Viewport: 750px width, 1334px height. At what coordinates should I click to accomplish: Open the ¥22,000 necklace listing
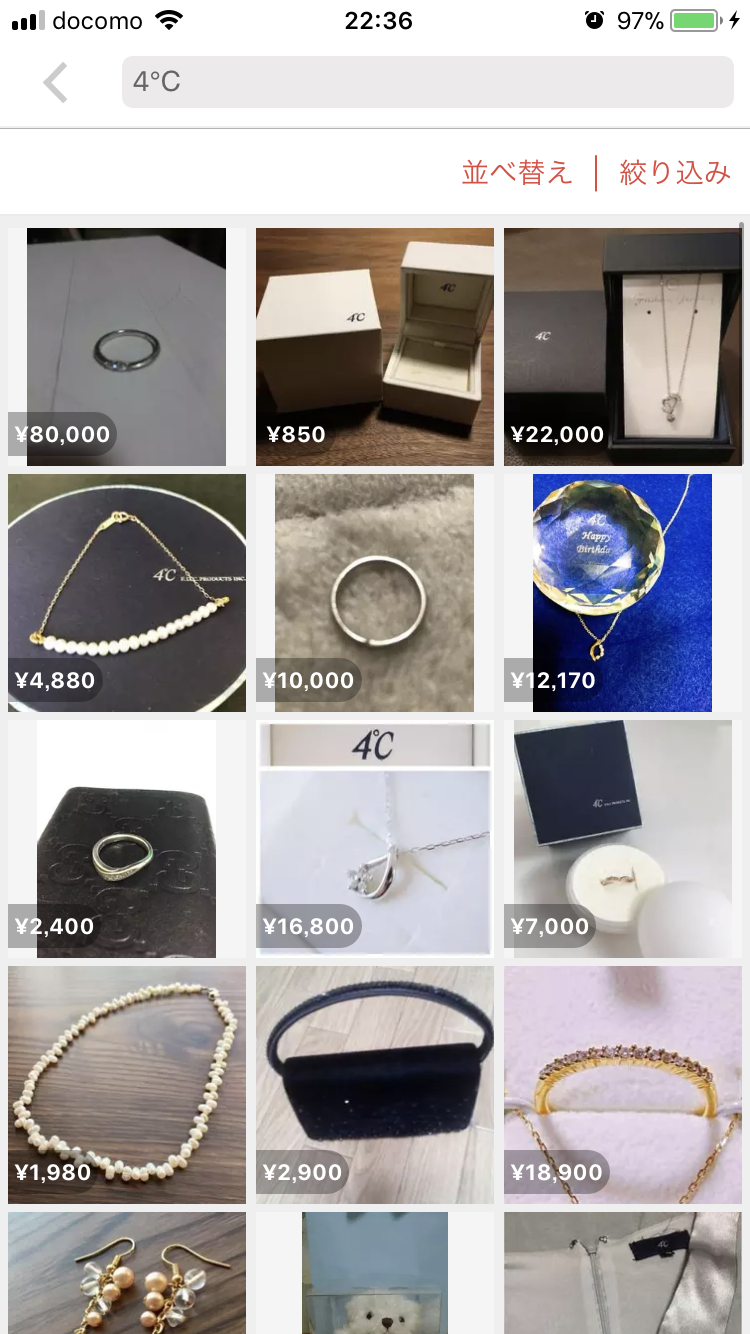click(623, 347)
